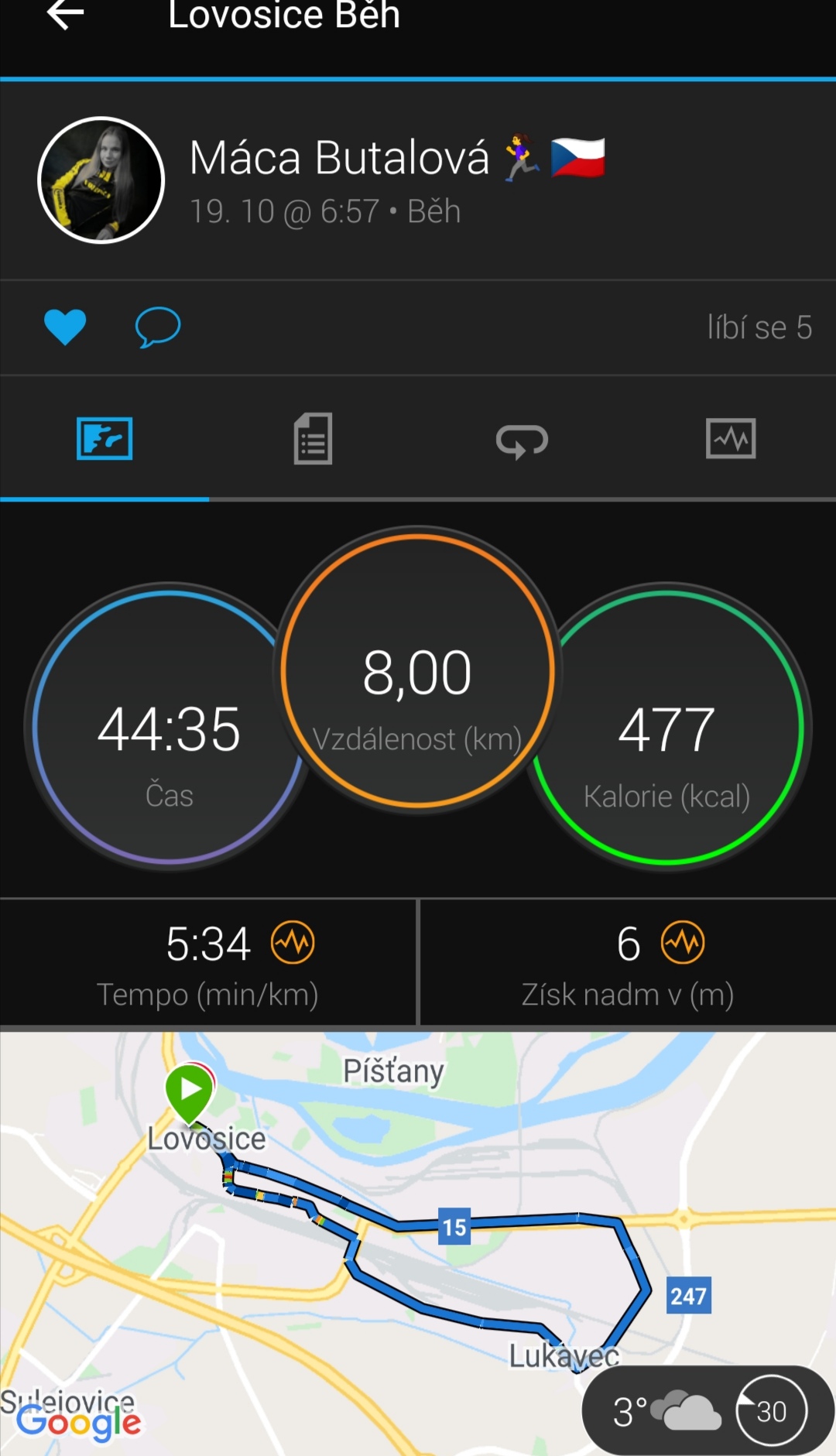Unlike the activity with the heart icon
The height and width of the screenshot is (1456, 836).
point(65,327)
